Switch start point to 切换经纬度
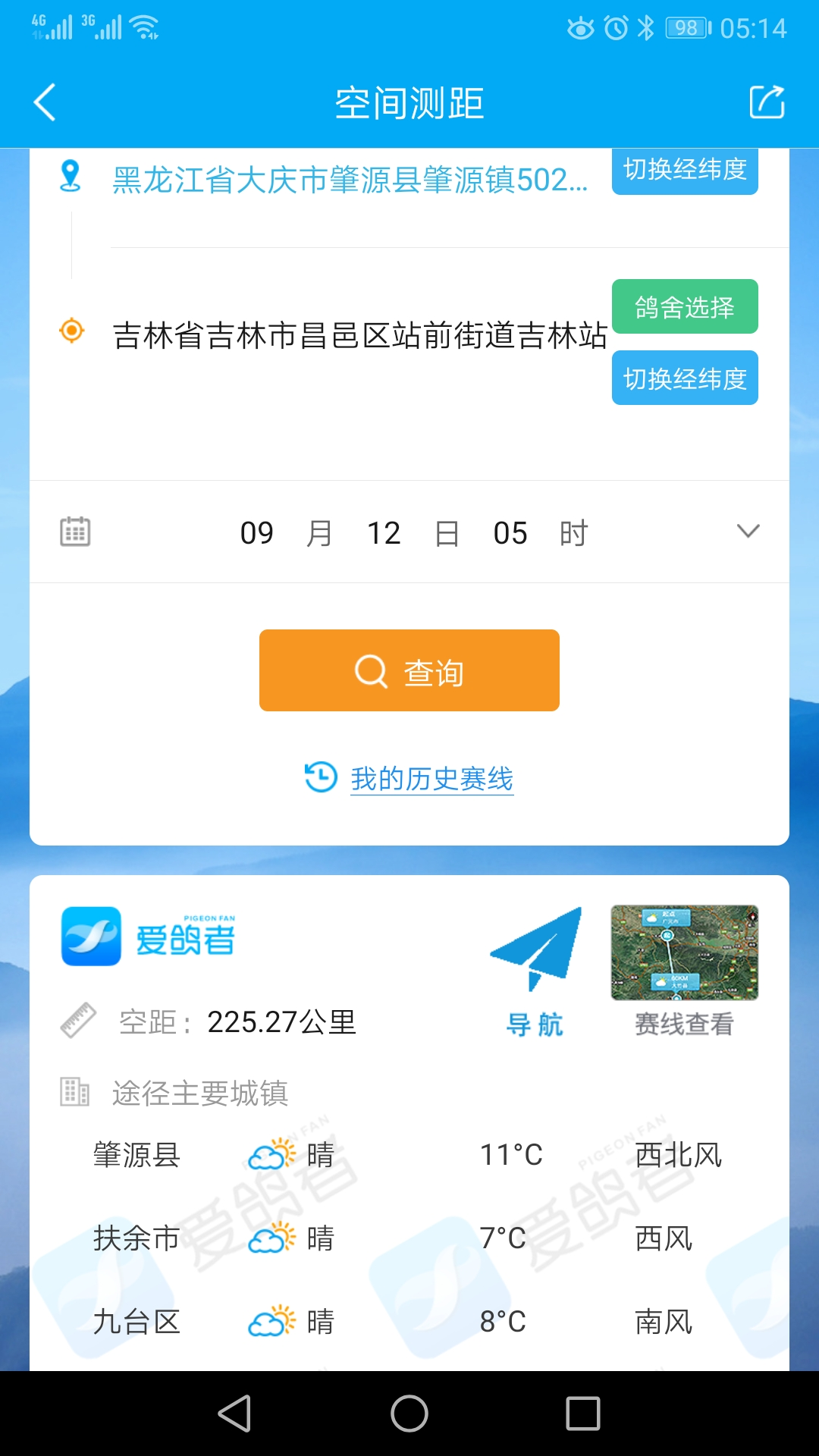The height and width of the screenshot is (1456, 819). click(685, 170)
